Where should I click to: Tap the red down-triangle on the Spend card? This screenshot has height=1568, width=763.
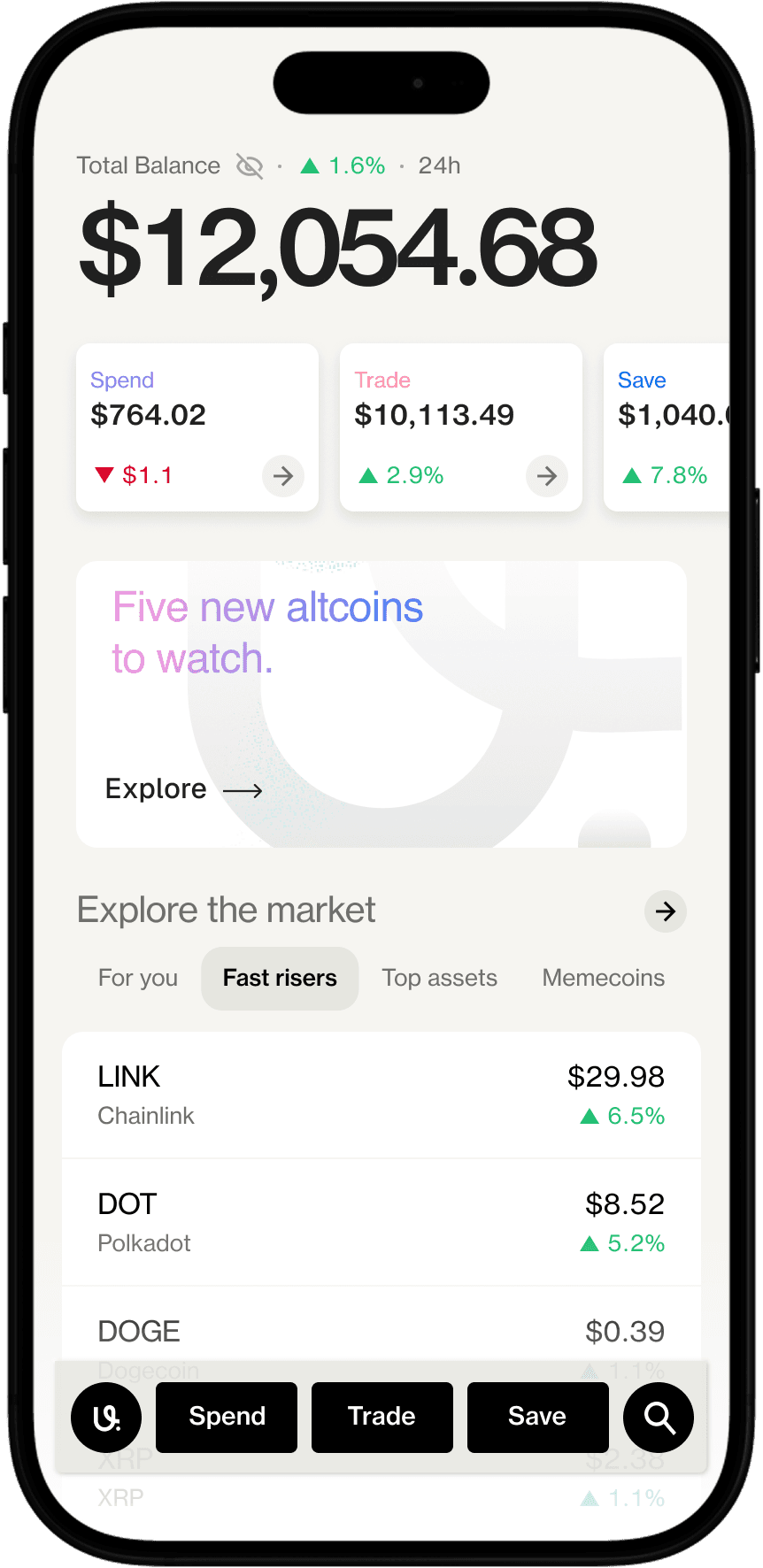coord(104,475)
